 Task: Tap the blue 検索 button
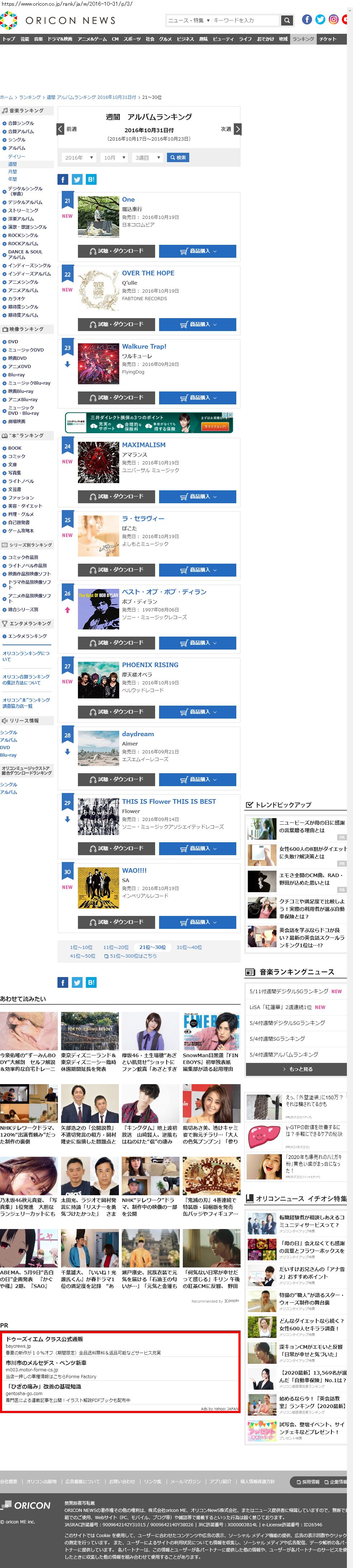coord(178,158)
